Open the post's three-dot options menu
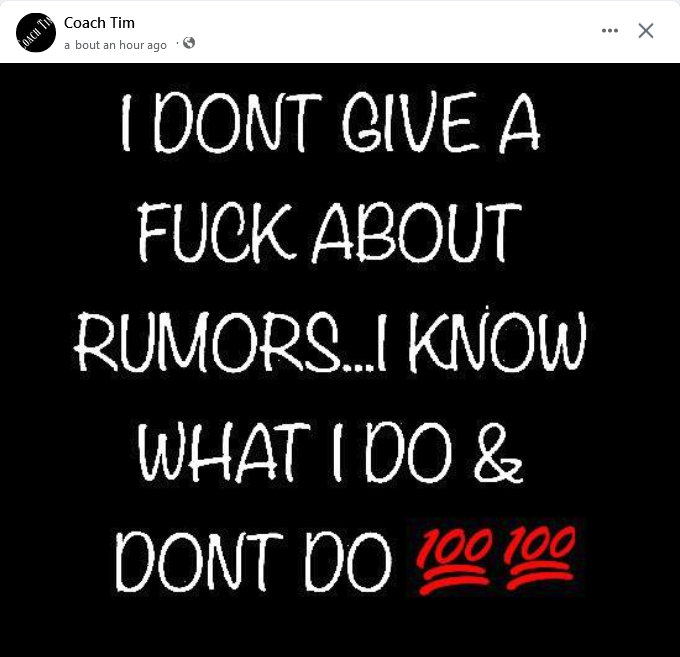 click(x=610, y=31)
